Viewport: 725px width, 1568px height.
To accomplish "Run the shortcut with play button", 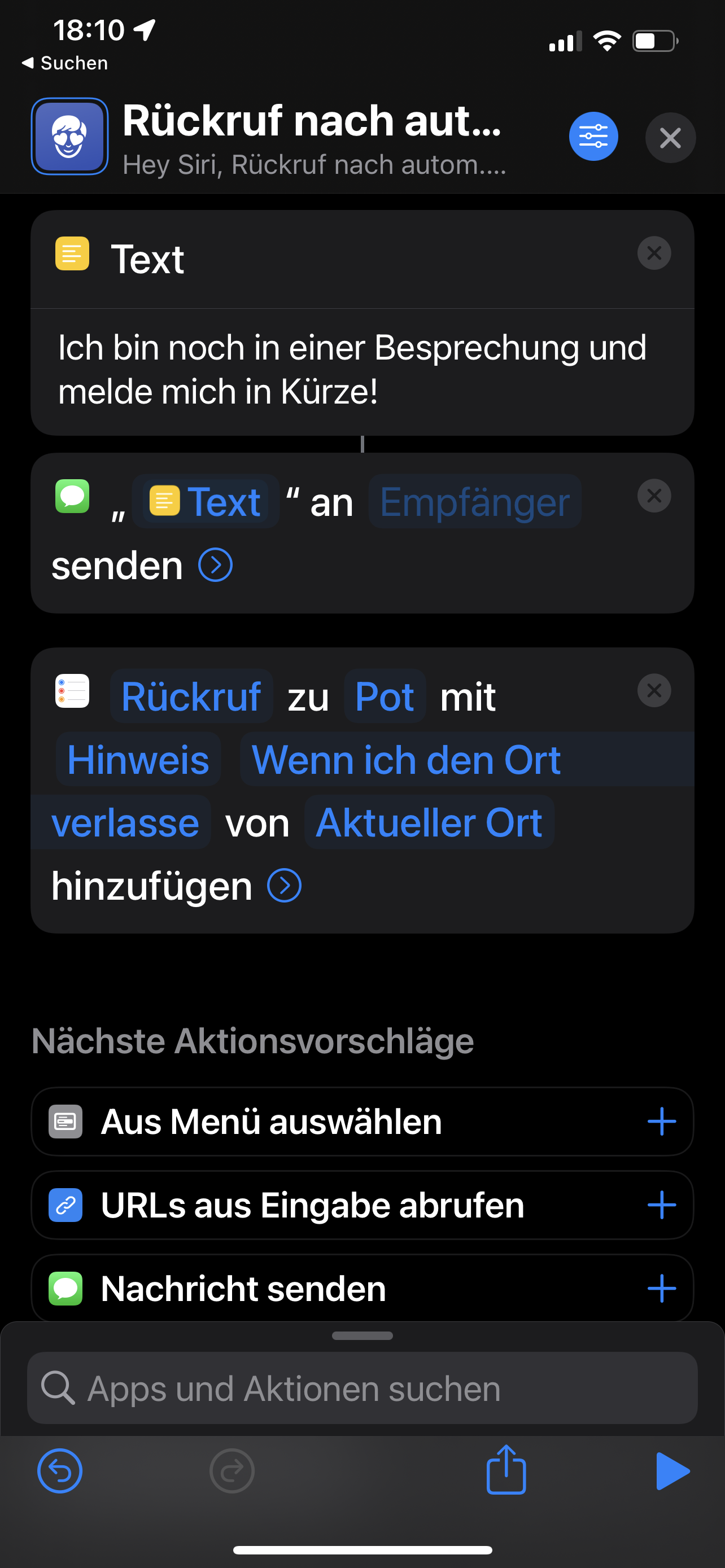I will pos(672,1472).
